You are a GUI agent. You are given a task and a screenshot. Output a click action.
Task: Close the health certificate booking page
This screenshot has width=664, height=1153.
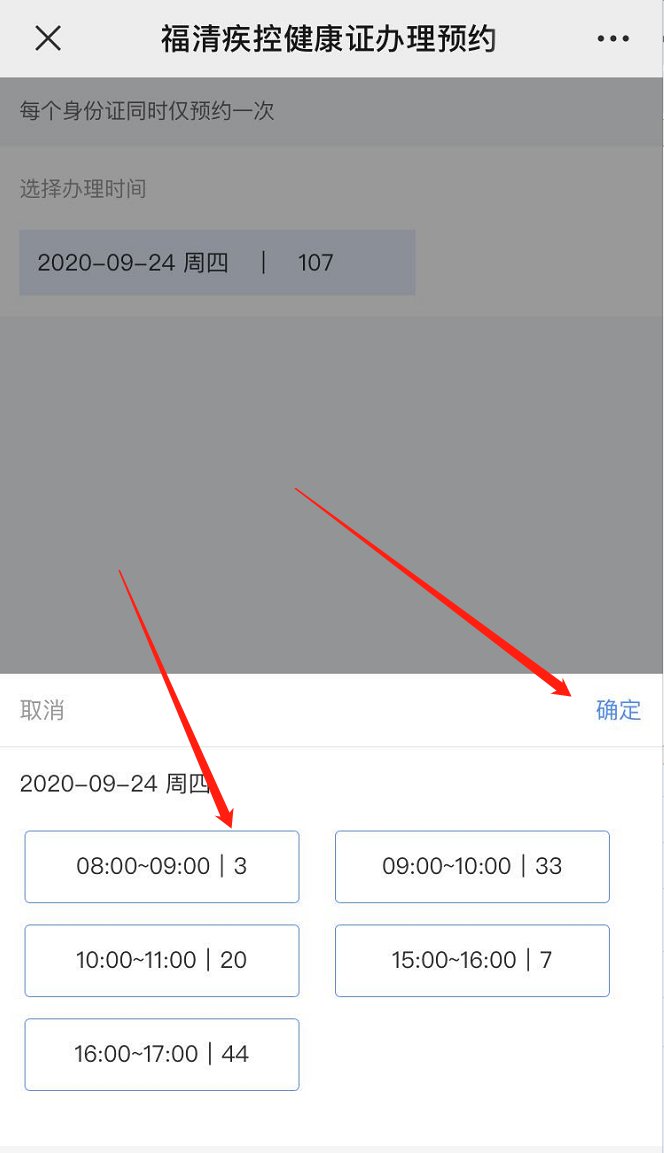[48, 38]
